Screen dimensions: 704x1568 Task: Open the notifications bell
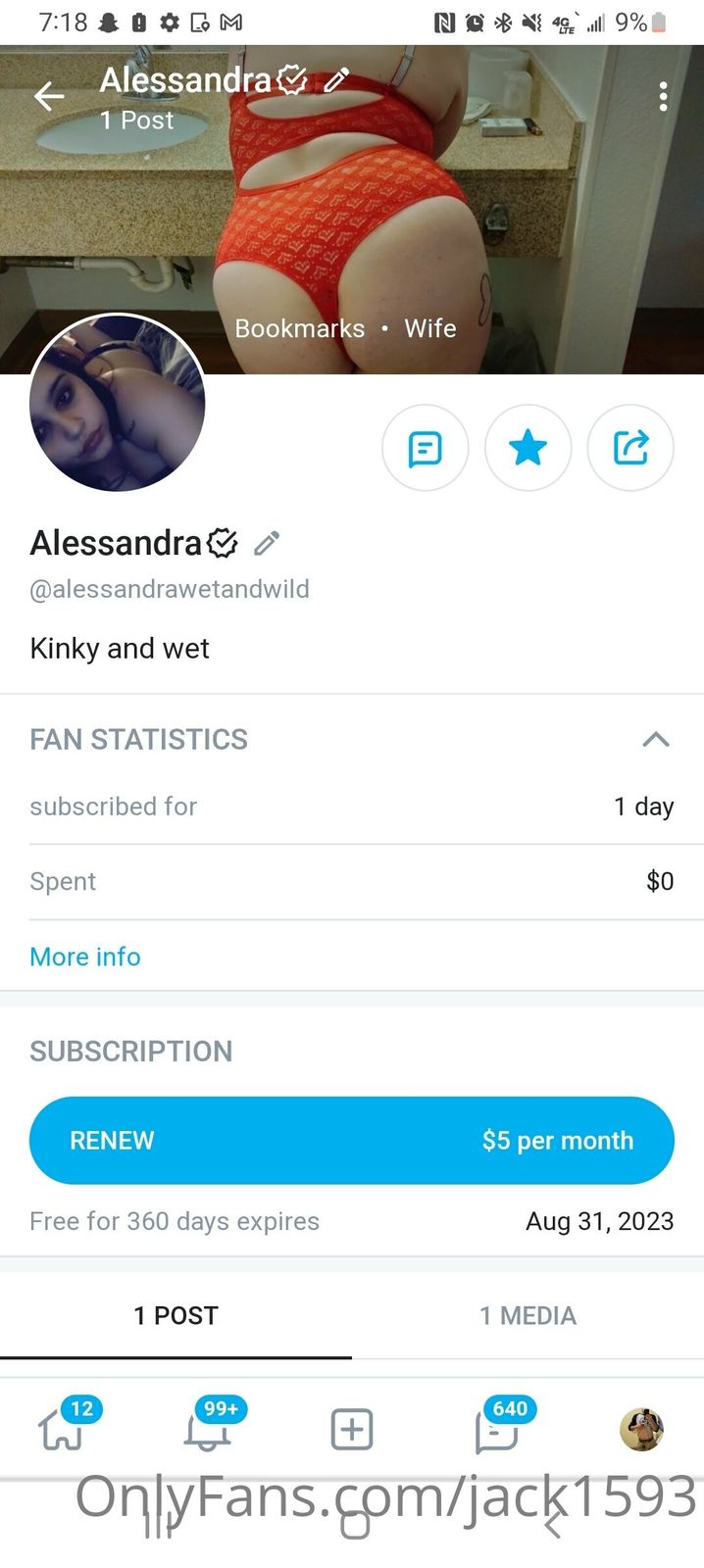pyautogui.click(x=207, y=1431)
